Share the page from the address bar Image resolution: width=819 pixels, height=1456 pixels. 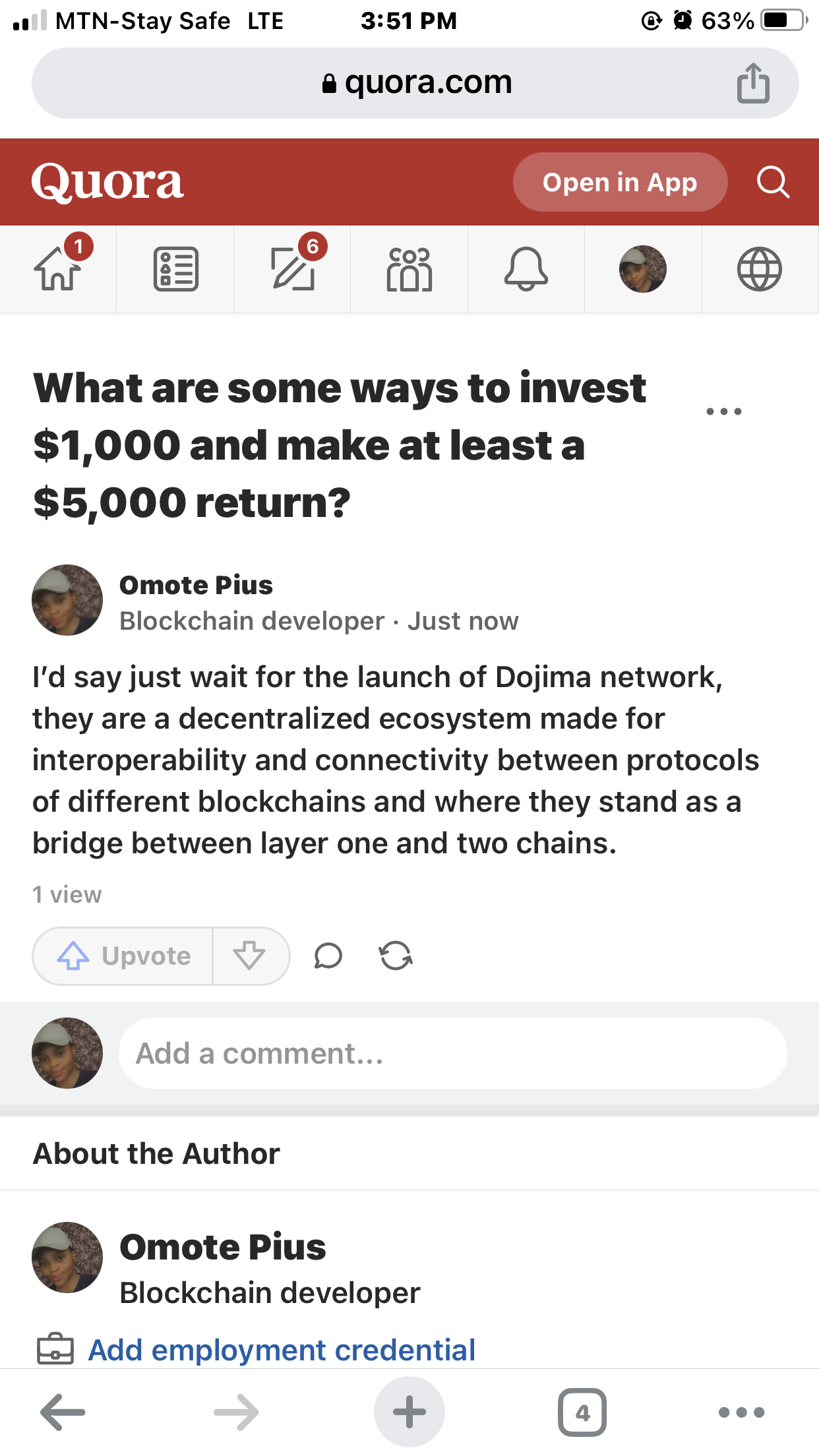point(753,84)
